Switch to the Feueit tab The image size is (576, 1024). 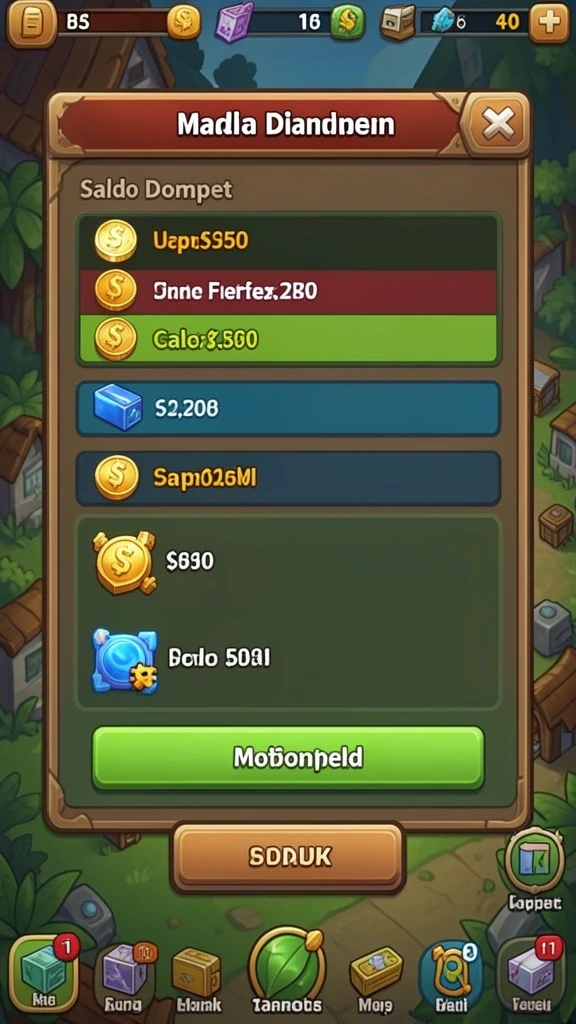532,974
